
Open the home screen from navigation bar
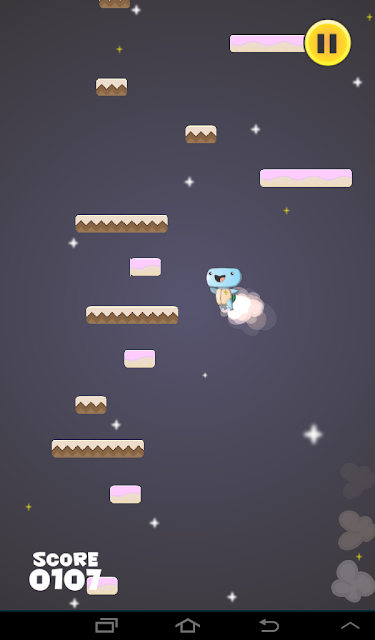click(x=187, y=625)
